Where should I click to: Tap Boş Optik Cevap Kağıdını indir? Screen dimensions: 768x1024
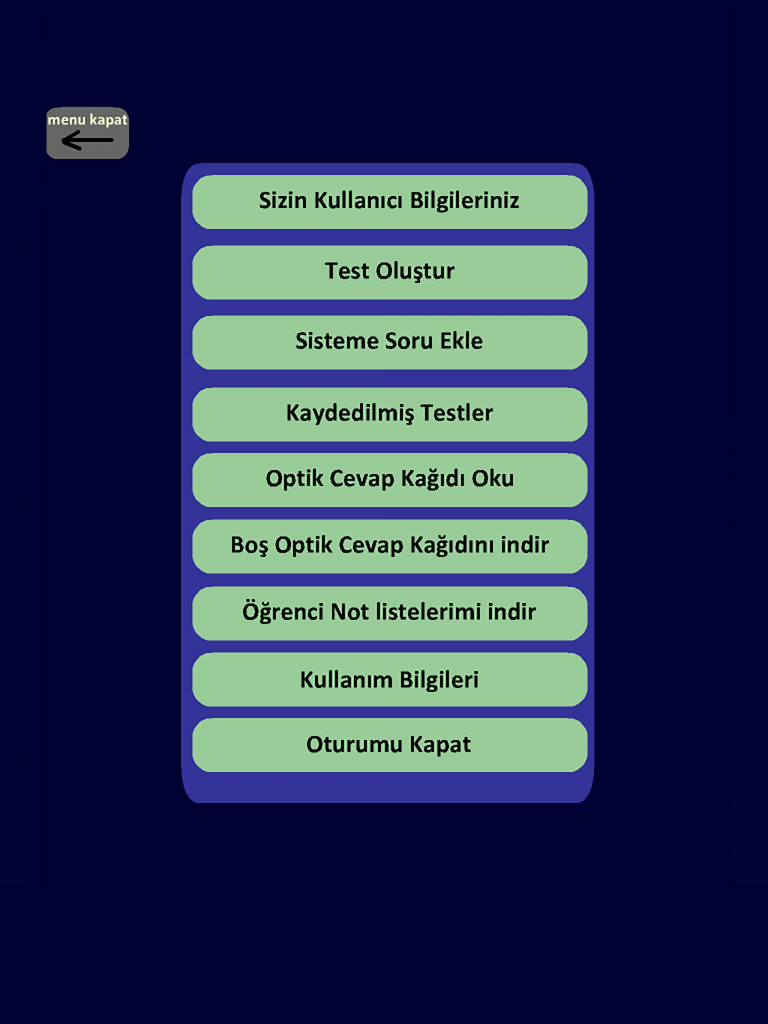click(x=389, y=546)
